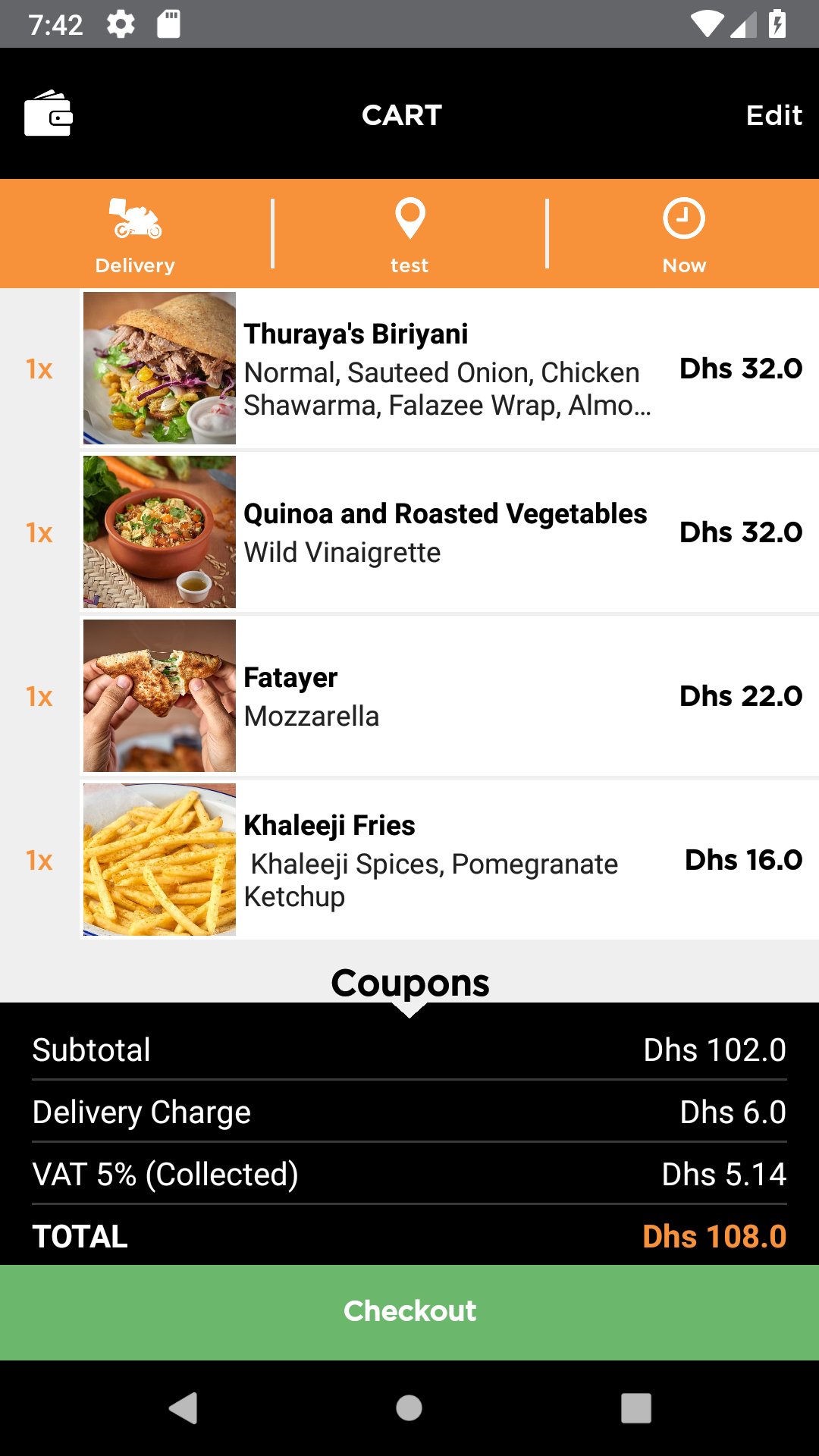
Task: Tap Edit to modify the cart
Action: click(x=773, y=115)
